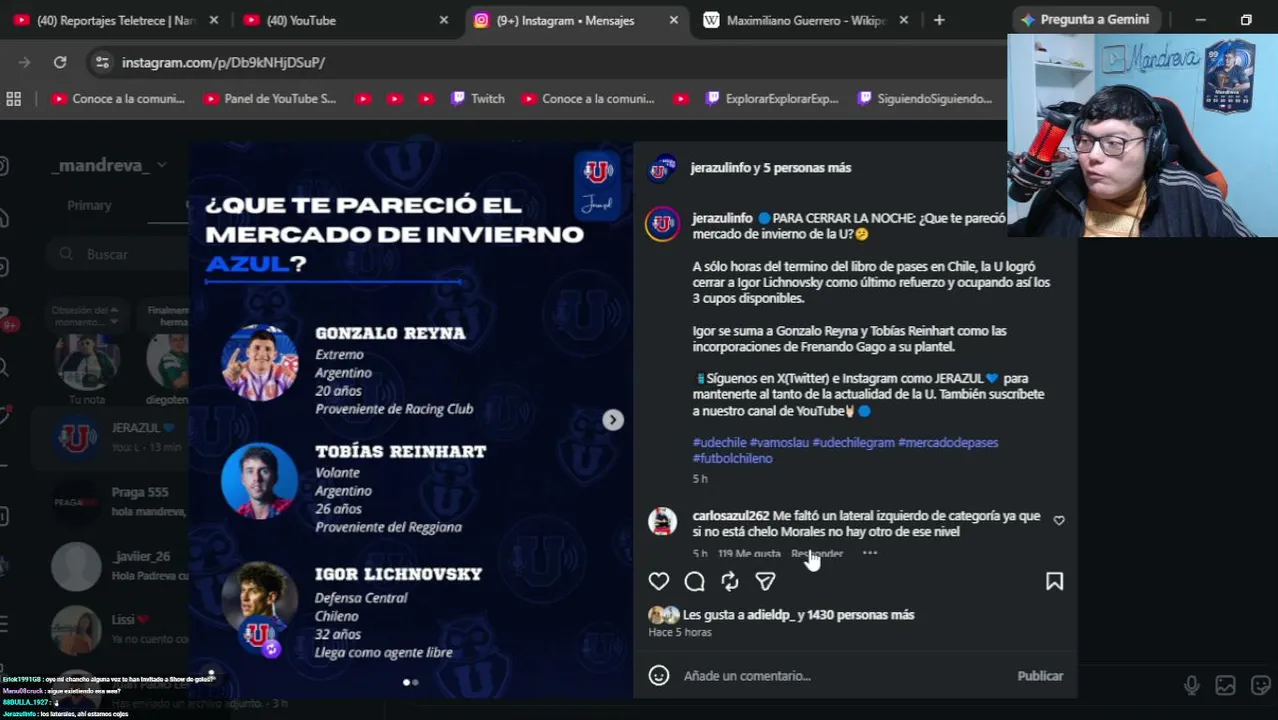This screenshot has height=720, width=1278.
Task: Go to the next slide of the carousel
Action: (x=613, y=420)
